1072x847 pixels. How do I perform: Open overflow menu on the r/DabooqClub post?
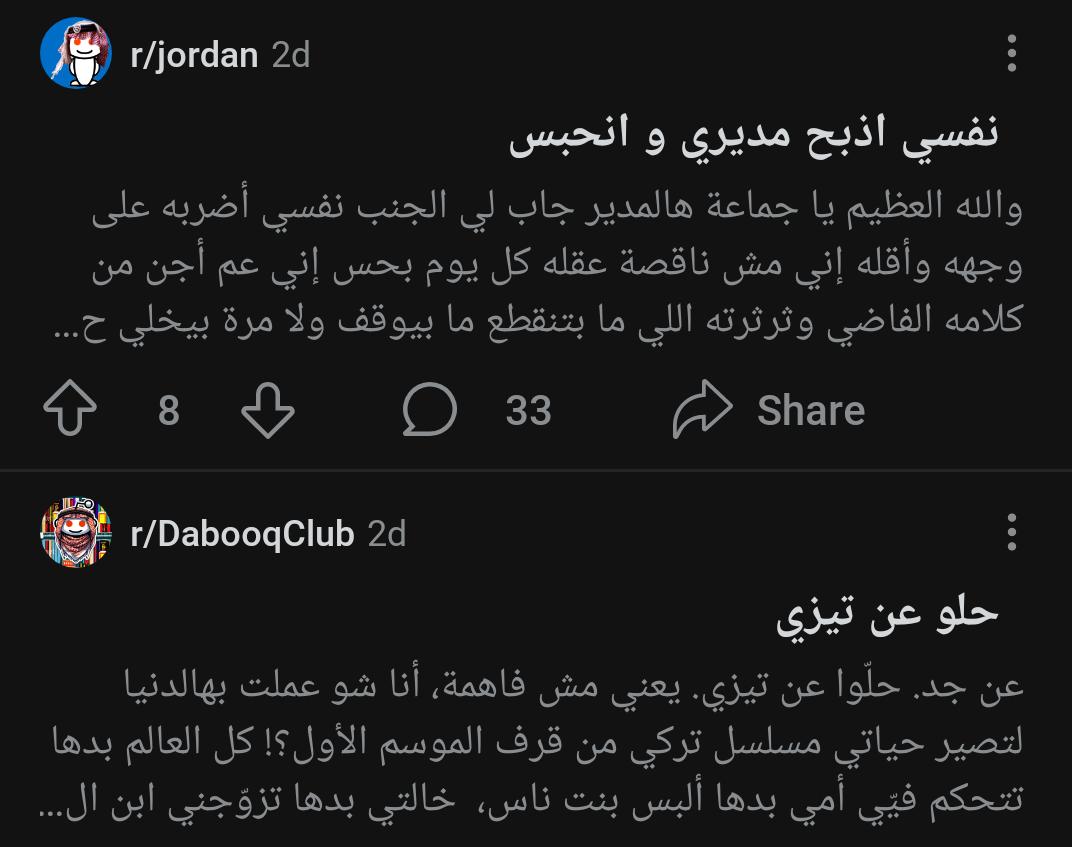tap(1011, 533)
